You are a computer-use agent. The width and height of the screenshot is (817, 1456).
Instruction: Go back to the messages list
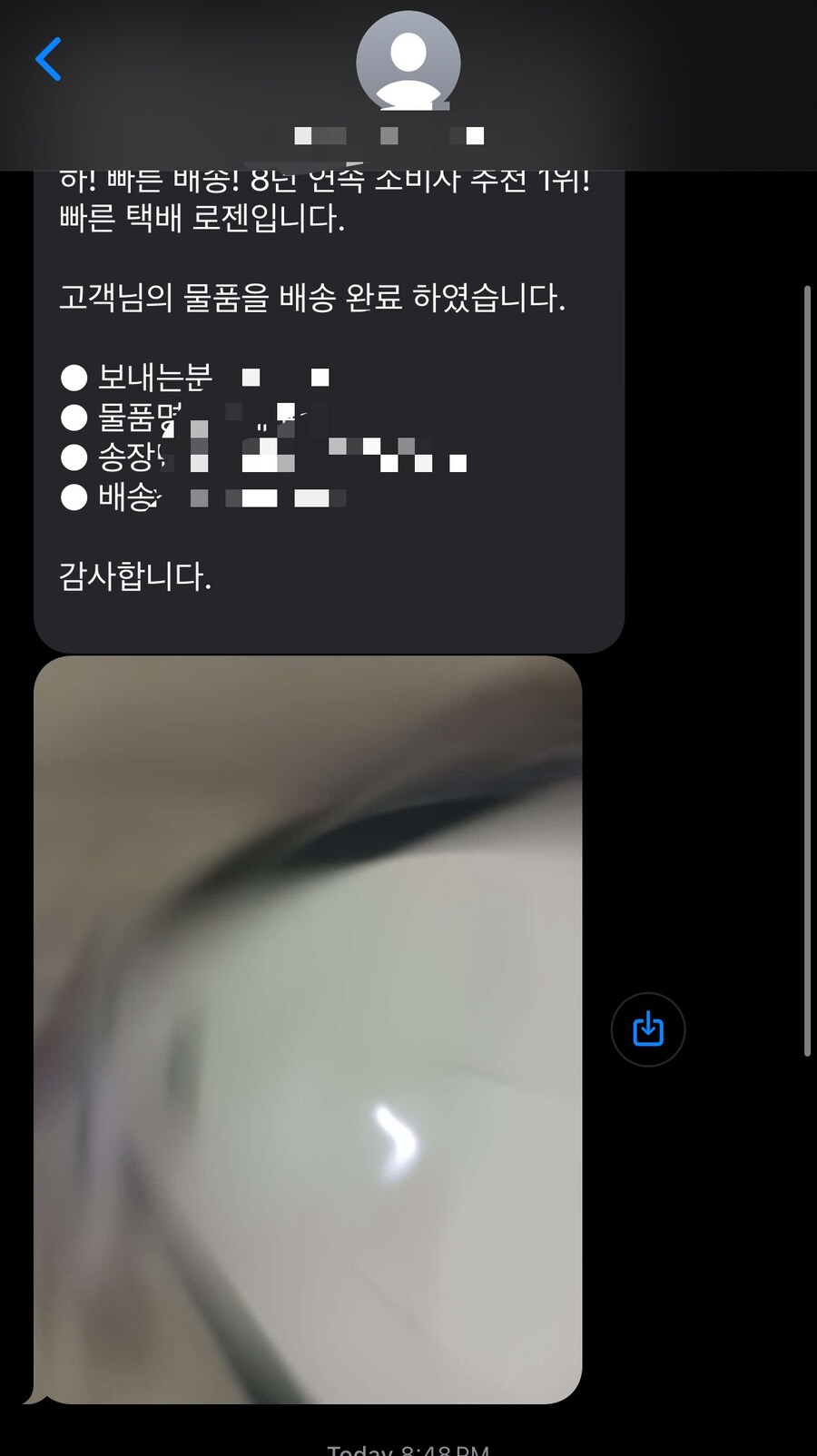click(49, 60)
